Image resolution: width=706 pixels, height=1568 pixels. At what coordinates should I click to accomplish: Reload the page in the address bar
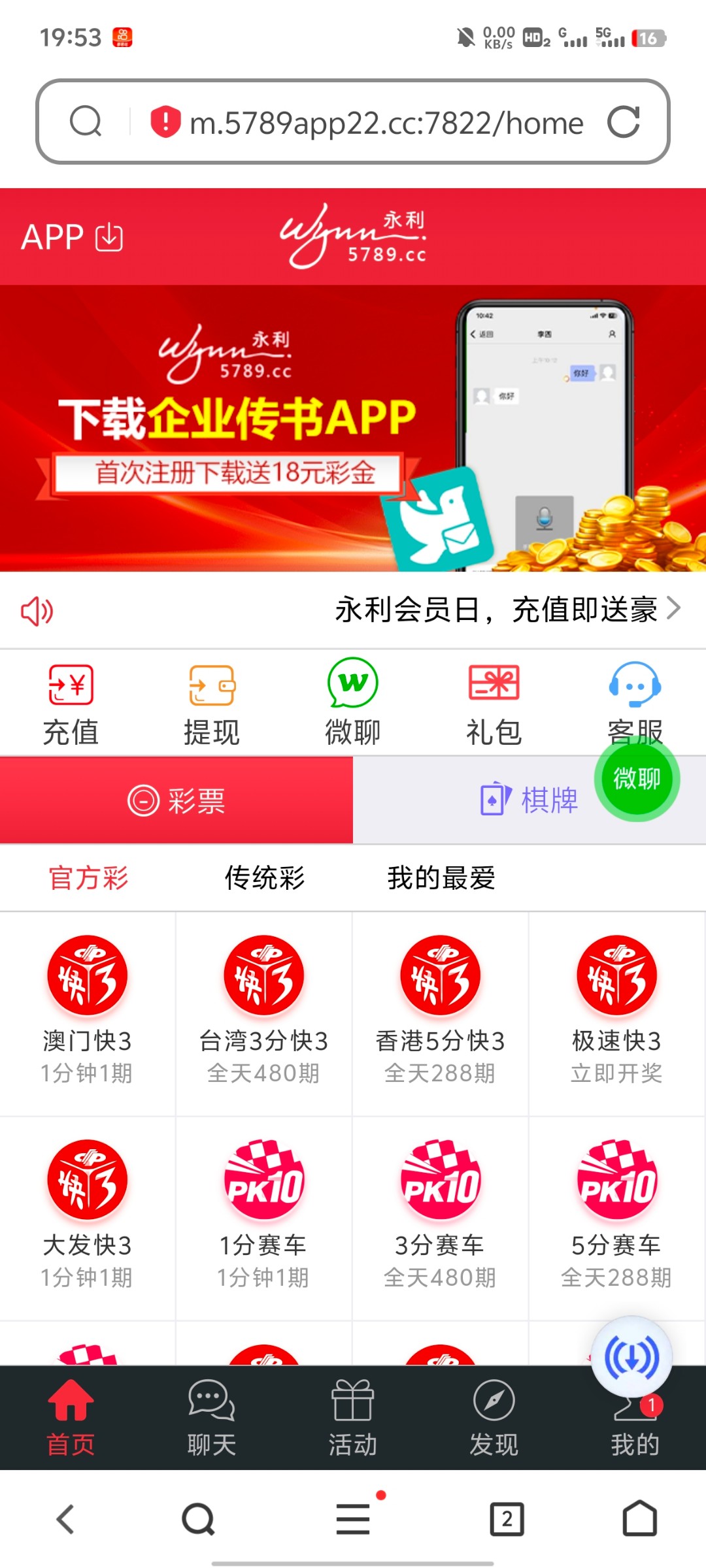[623, 122]
